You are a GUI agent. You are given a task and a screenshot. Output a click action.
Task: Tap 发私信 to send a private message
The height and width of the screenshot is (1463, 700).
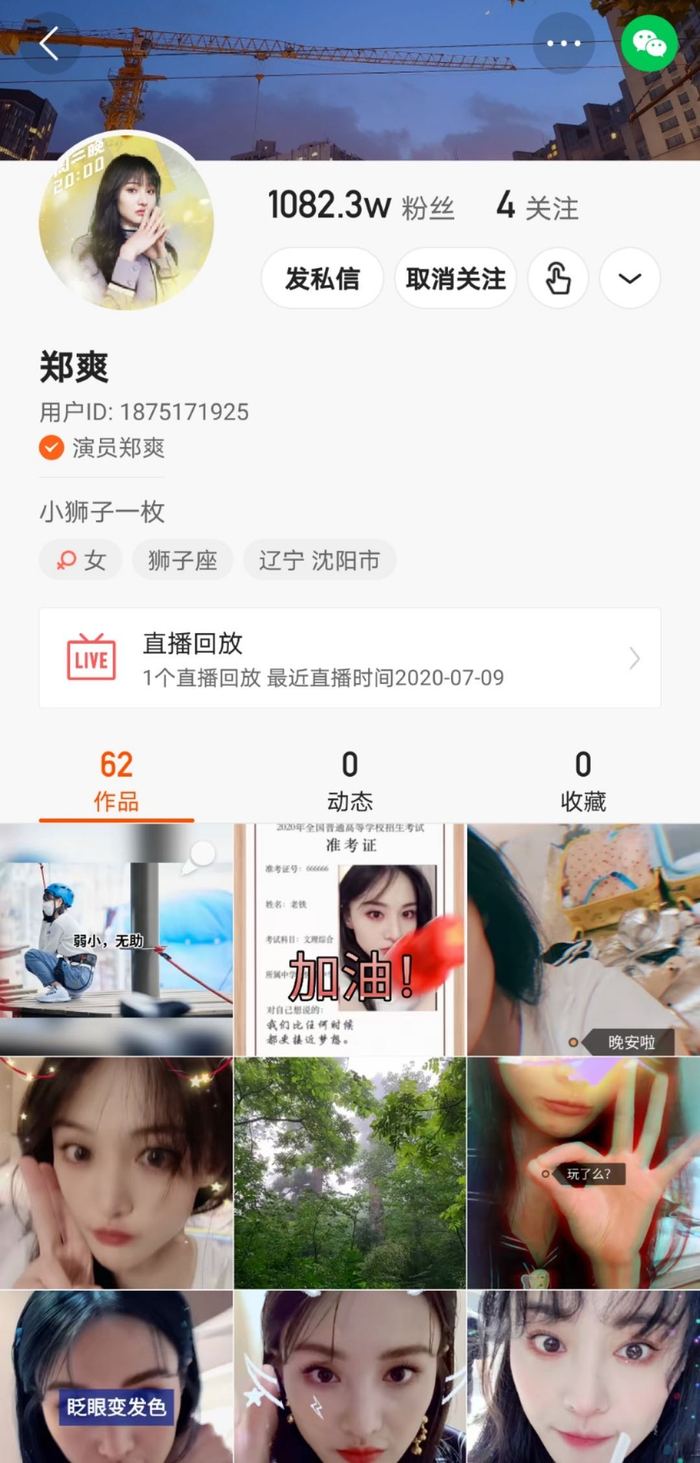point(322,278)
